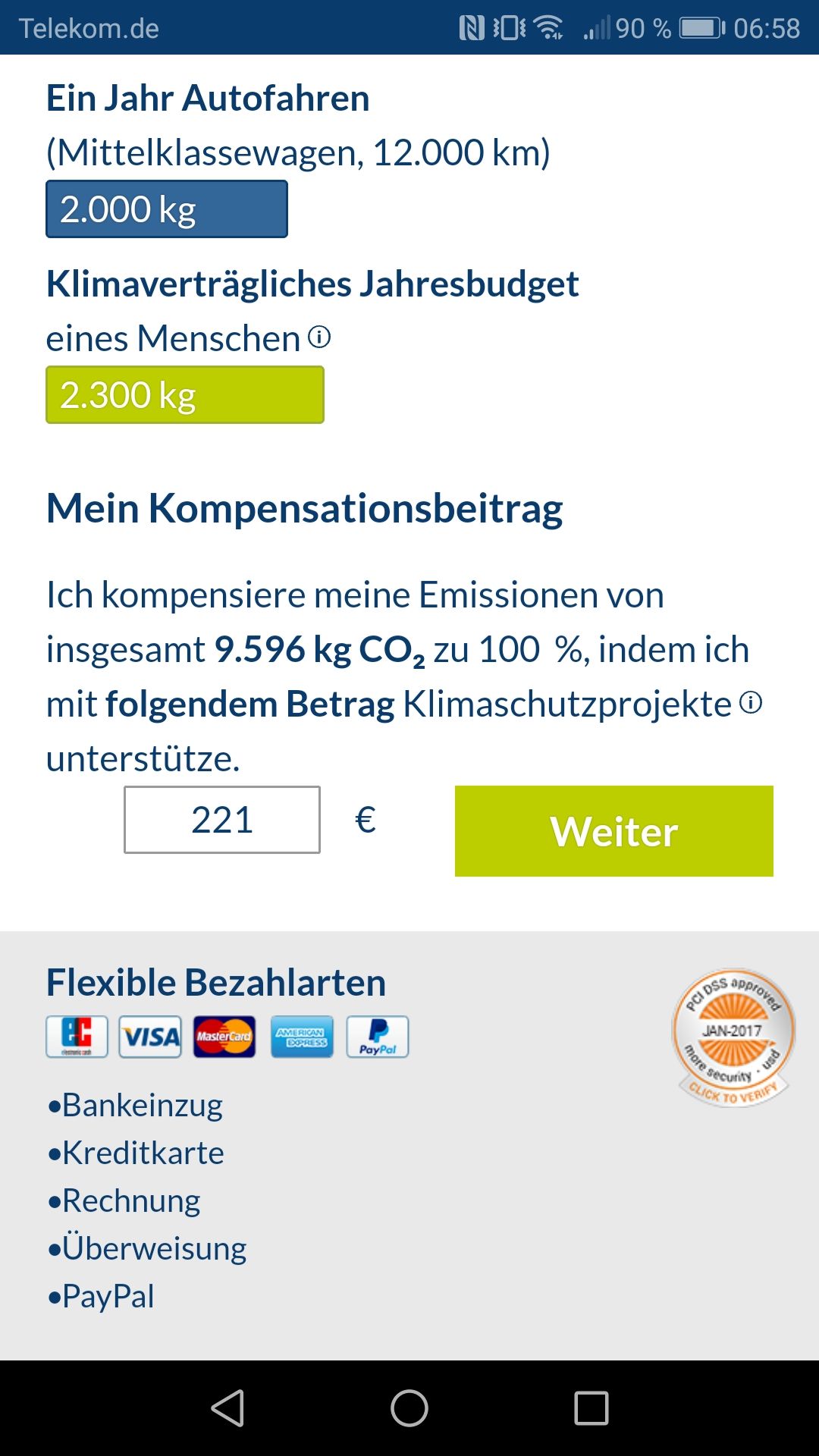Tap the Weiter button
This screenshot has height=1456, width=819.
pyautogui.click(x=613, y=831)
